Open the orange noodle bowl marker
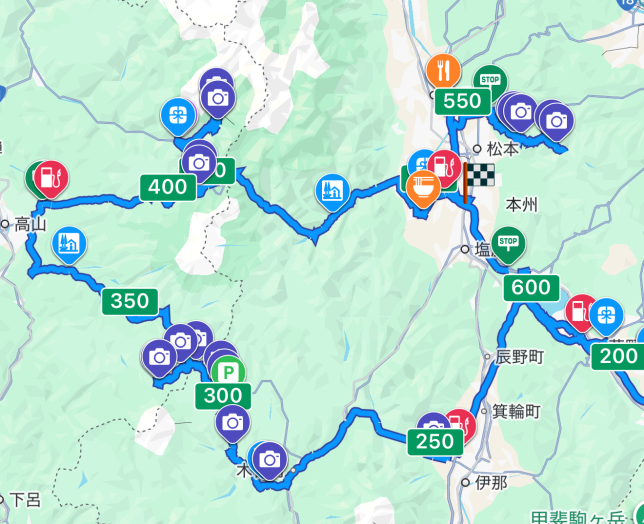The height and width of the screenshot is (524, 644). point(424,187)
